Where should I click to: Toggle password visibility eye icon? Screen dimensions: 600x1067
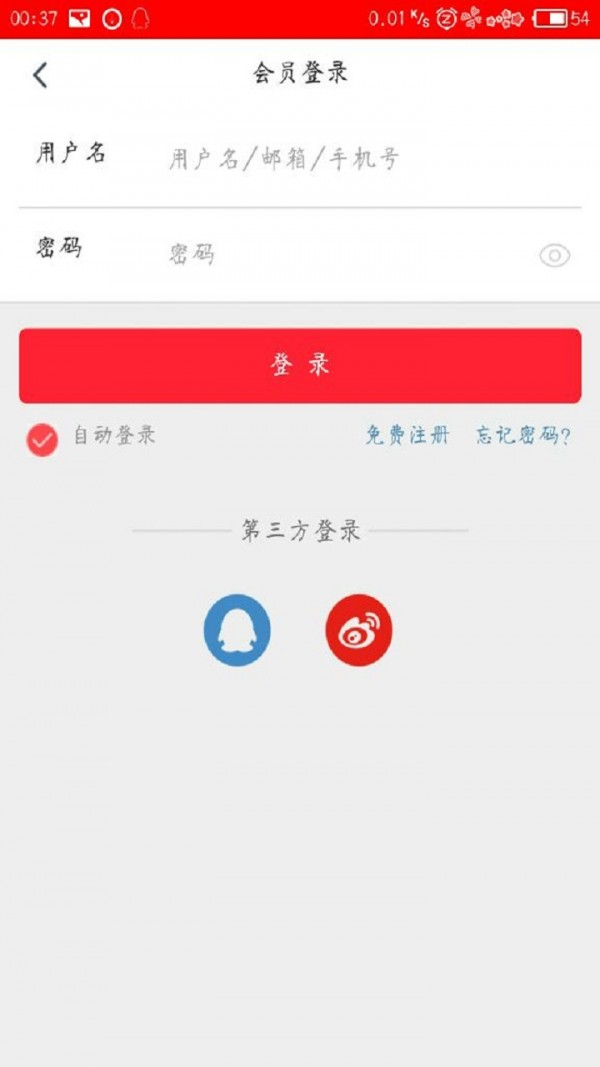555,256
